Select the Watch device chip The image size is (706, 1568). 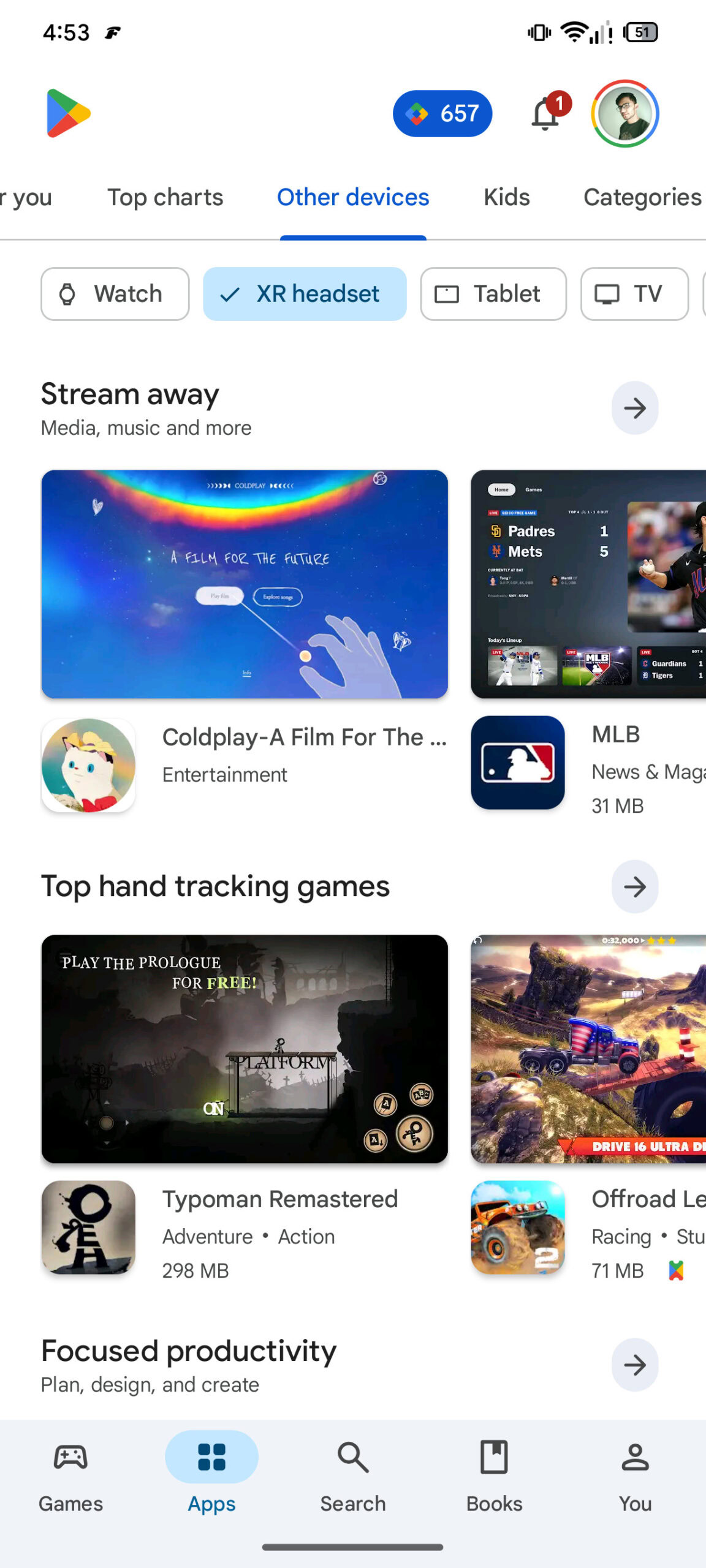pos(115,294)
